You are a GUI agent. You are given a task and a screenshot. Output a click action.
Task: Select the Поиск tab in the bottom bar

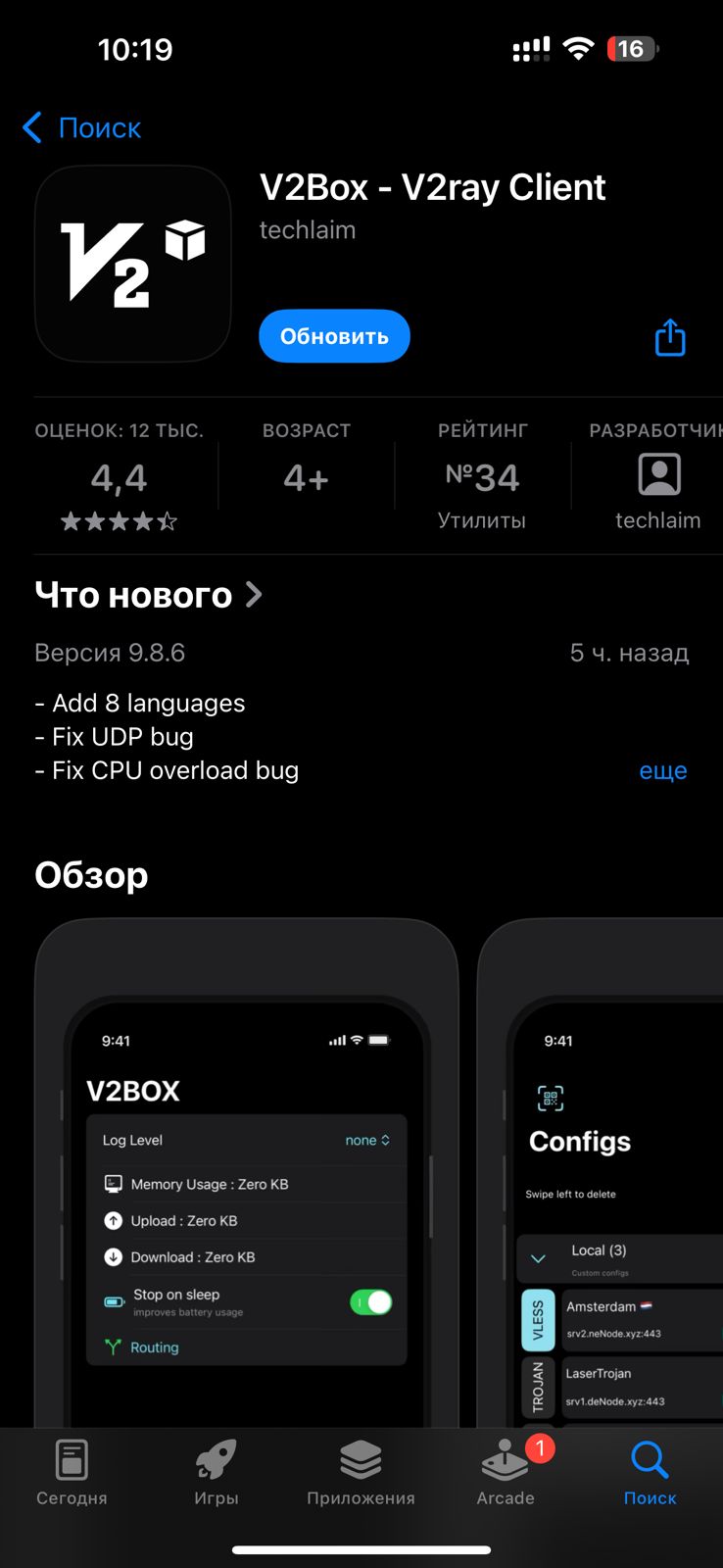pyautogui.click(x=650, y=1472)
